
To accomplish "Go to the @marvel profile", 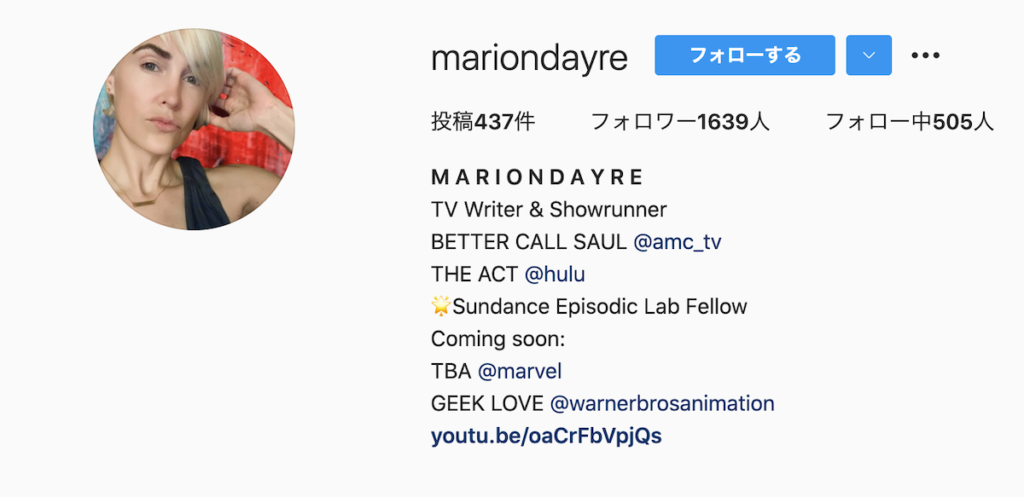I will [519, 371].
